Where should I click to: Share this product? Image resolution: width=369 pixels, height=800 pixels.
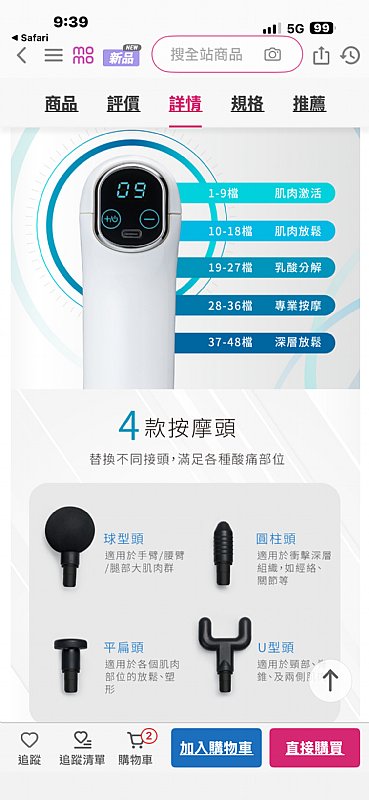(321, 55)
